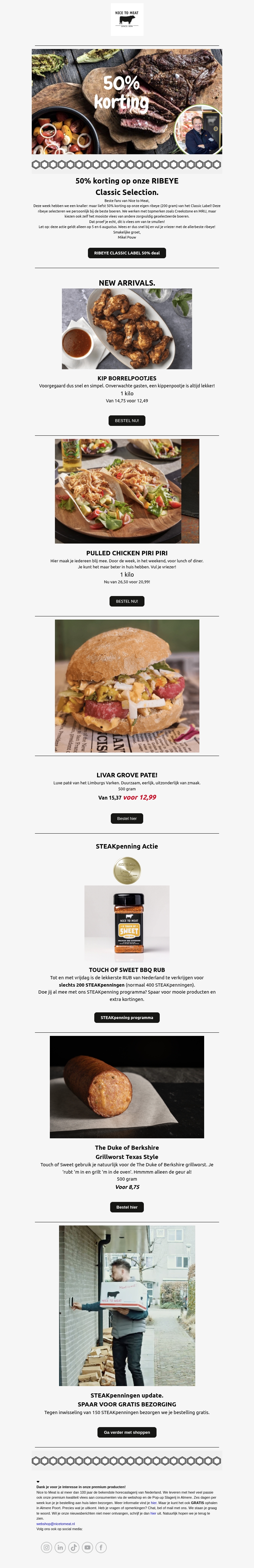Open the Kip Borrelpootjes product photo
254x1568 pixels.
click(126, 329)
